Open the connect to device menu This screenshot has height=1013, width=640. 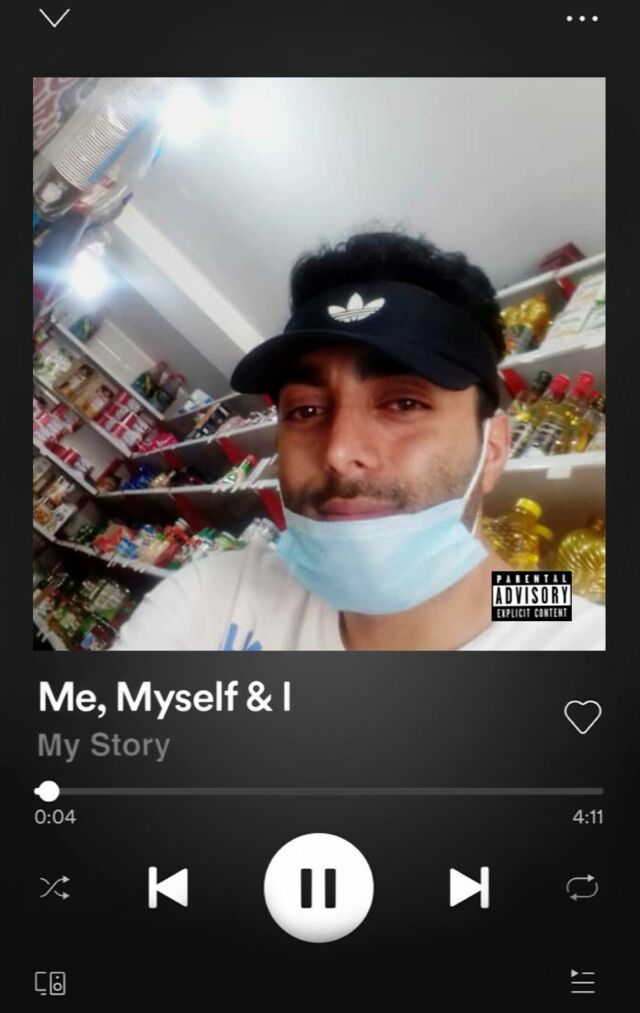tap(50, 983)
